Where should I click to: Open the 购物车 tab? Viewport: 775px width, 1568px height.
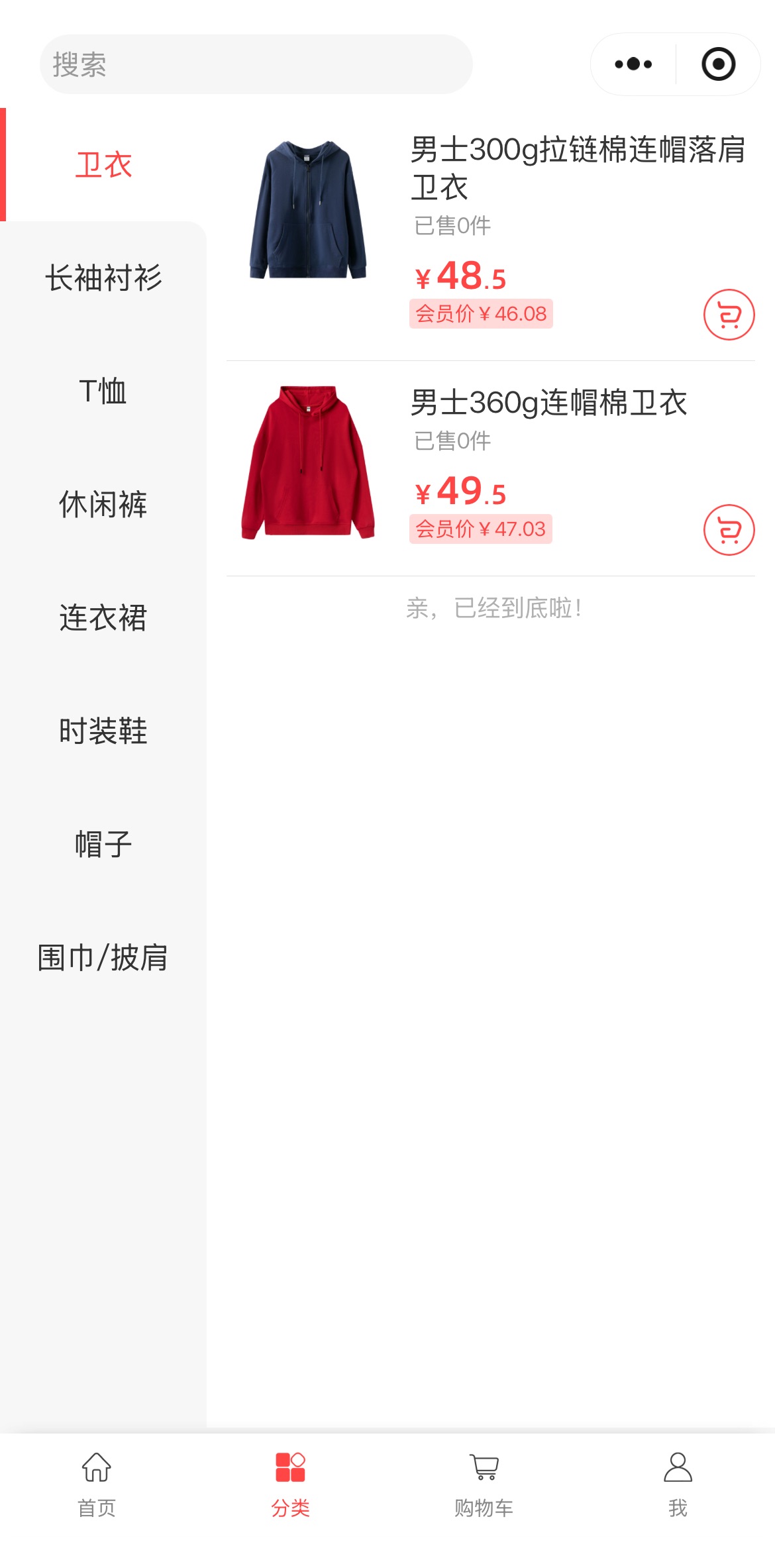[x=484, y=1484]
